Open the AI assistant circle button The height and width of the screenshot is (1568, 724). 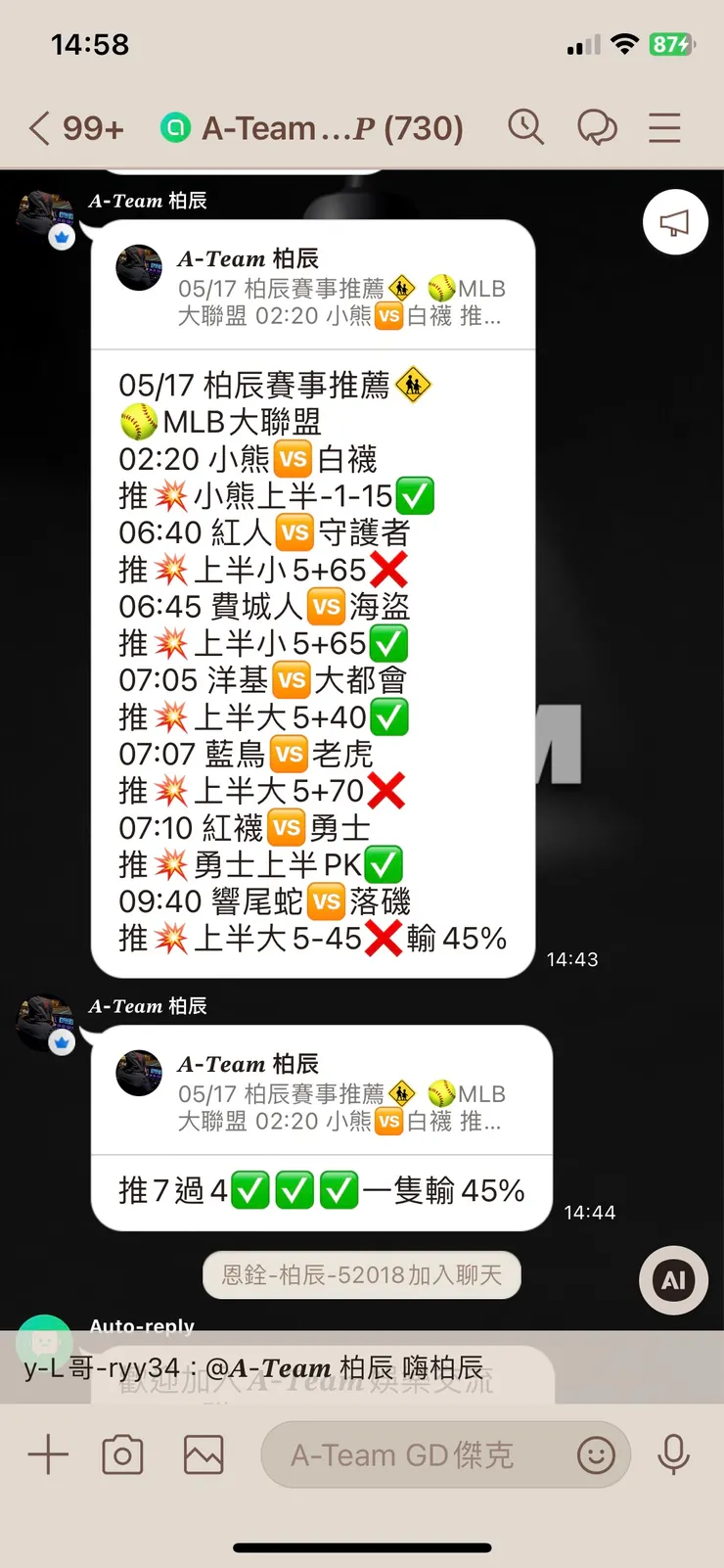[x=672, y=1279]
